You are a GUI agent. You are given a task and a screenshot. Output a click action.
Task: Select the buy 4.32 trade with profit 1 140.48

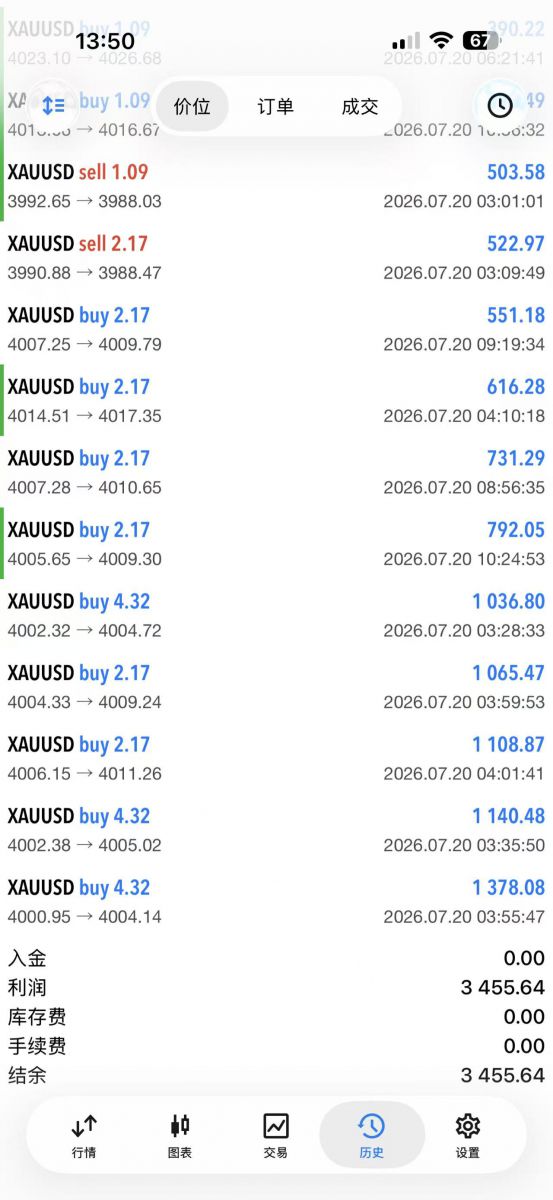tap(276, 830)
